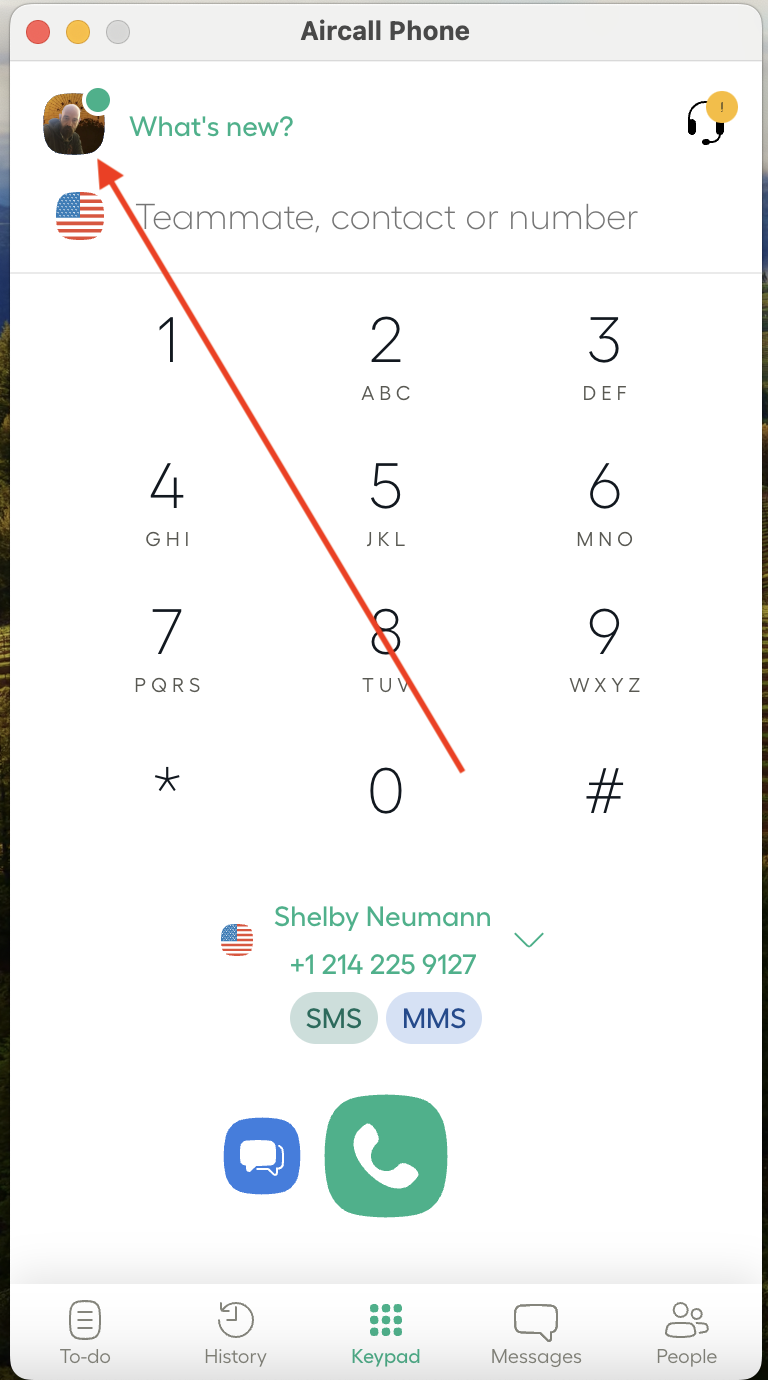The image size is (768, 1380).
Task: Start a call with the green phone button
Action: (x=386, y=1157)
